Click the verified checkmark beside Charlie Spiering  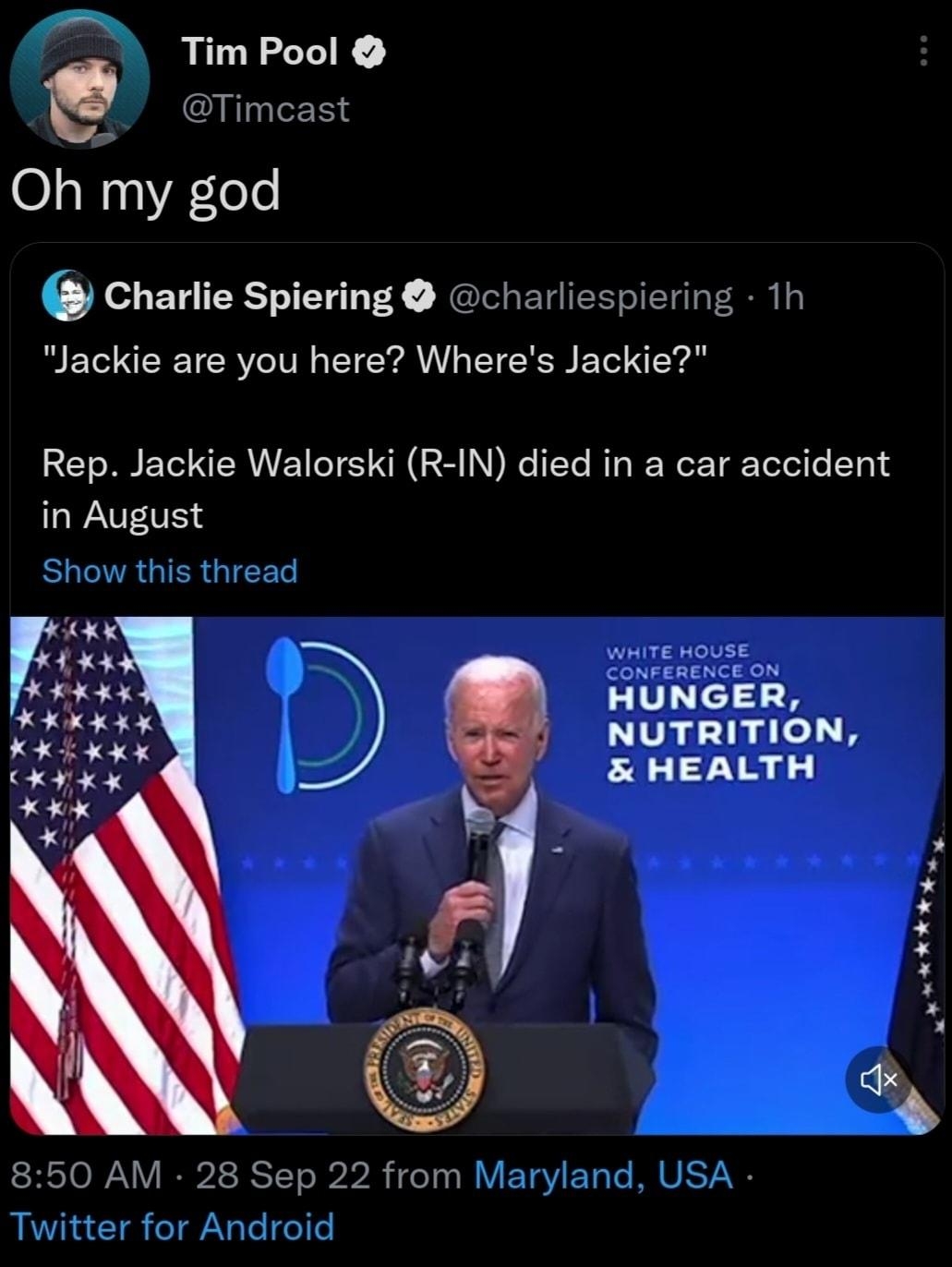(418, 296)
